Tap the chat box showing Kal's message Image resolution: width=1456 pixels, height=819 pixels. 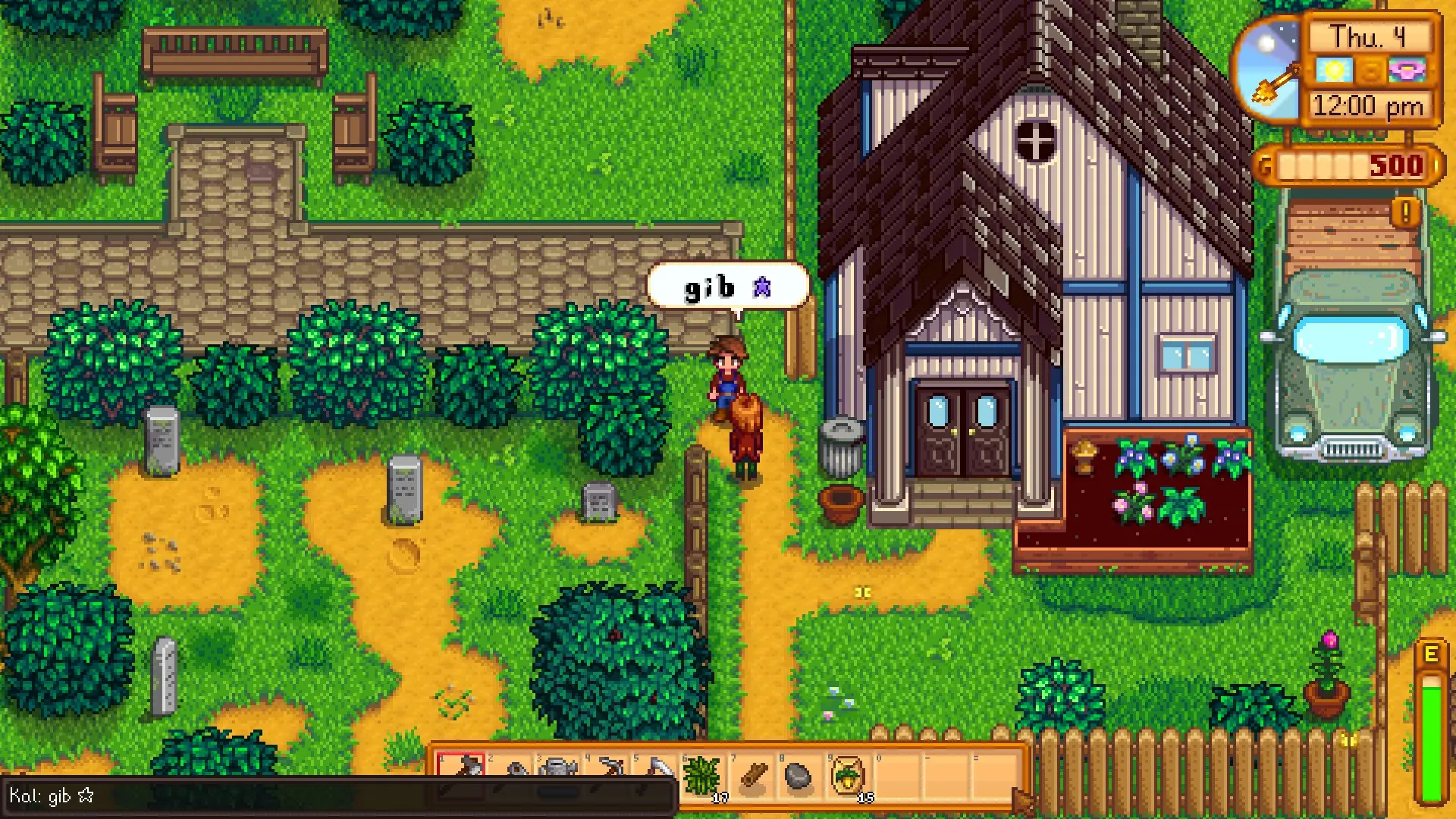[338, 796]
